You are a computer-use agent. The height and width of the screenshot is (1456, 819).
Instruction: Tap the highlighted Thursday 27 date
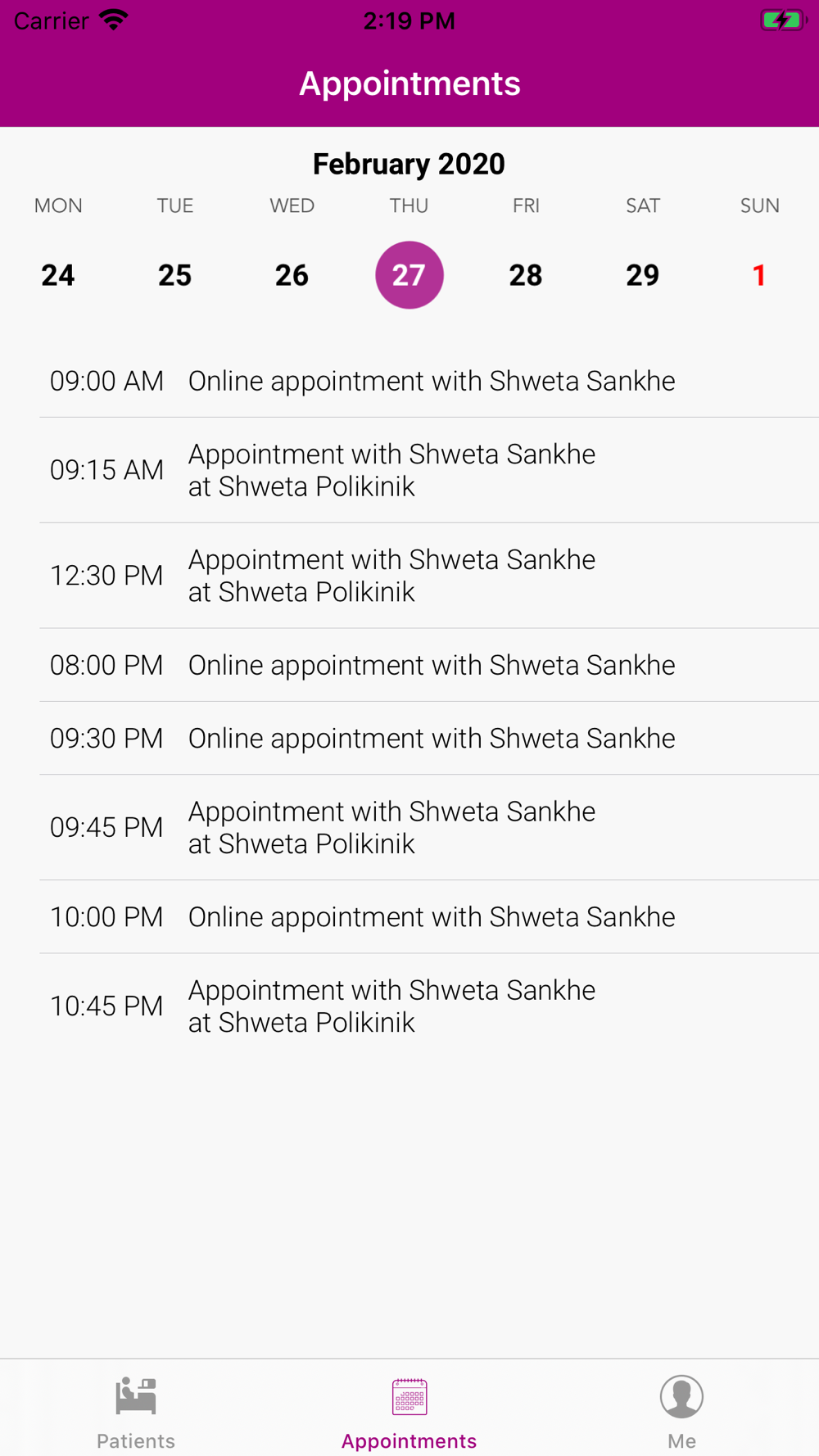pyautogui.click(x=409, y=275)
